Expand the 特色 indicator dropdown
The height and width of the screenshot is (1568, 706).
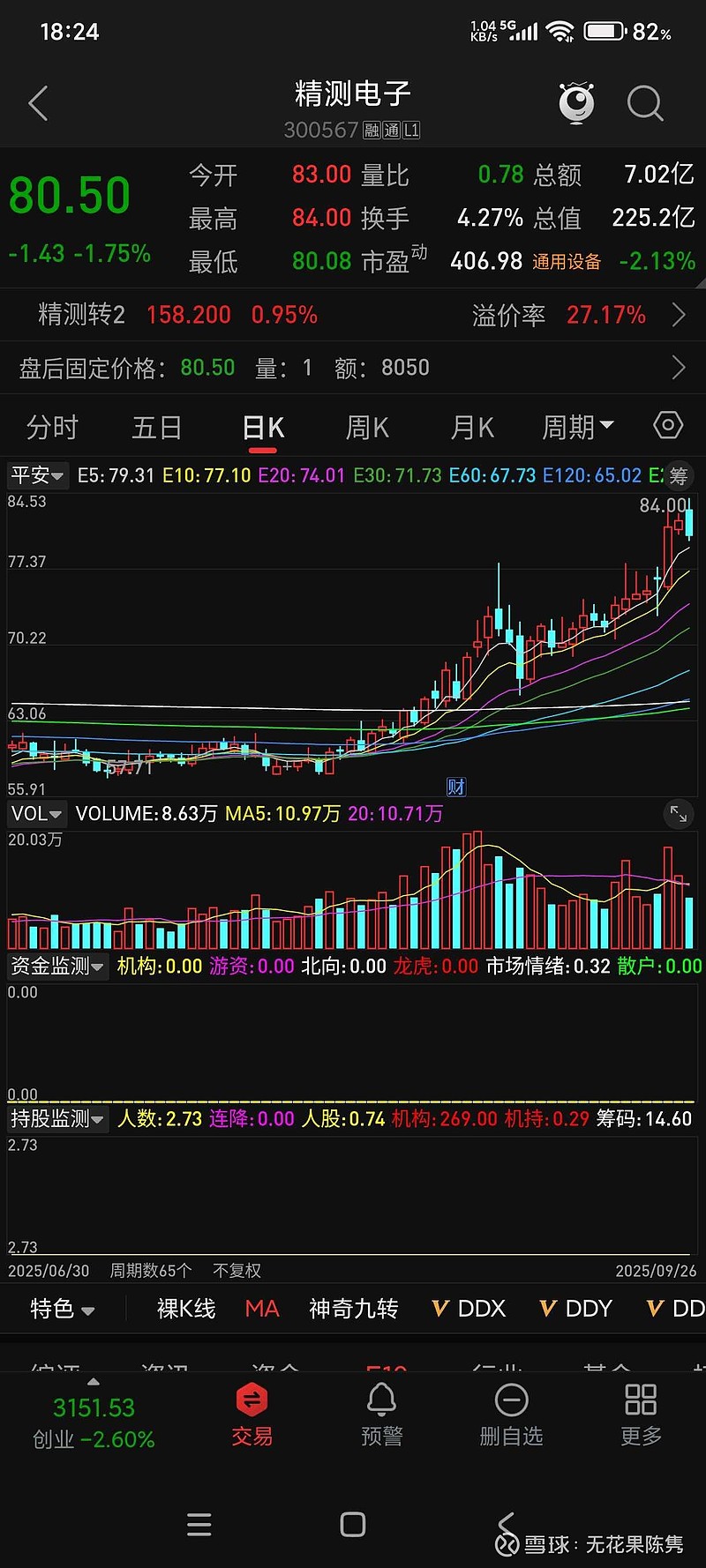coord(62,1309)
